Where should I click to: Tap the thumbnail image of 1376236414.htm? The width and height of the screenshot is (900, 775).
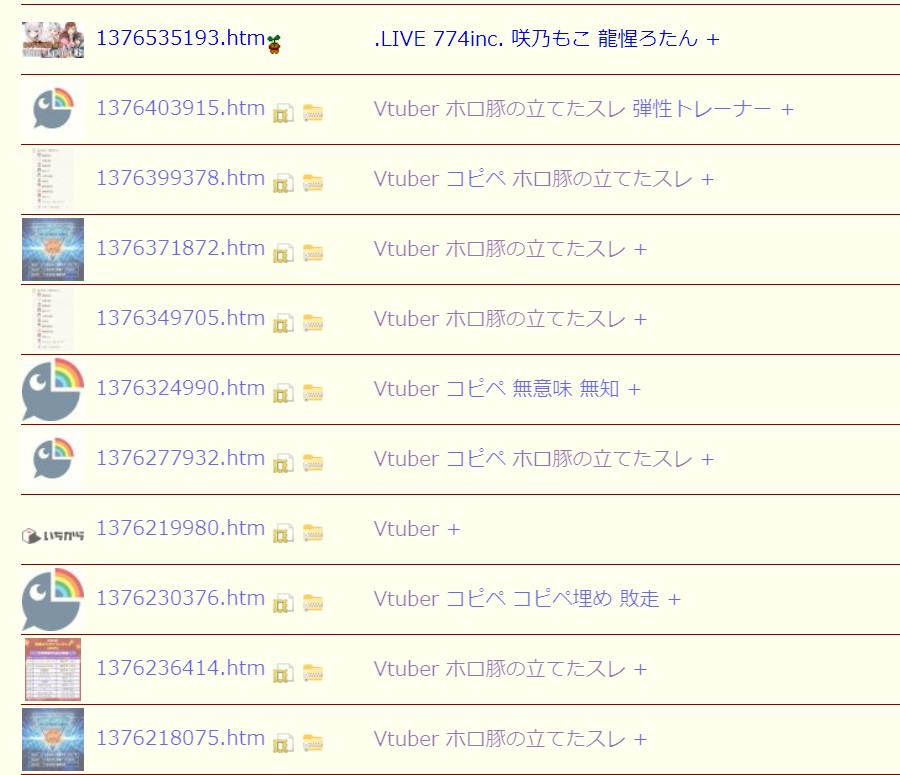pyautogui.click(x=53, y=669)
